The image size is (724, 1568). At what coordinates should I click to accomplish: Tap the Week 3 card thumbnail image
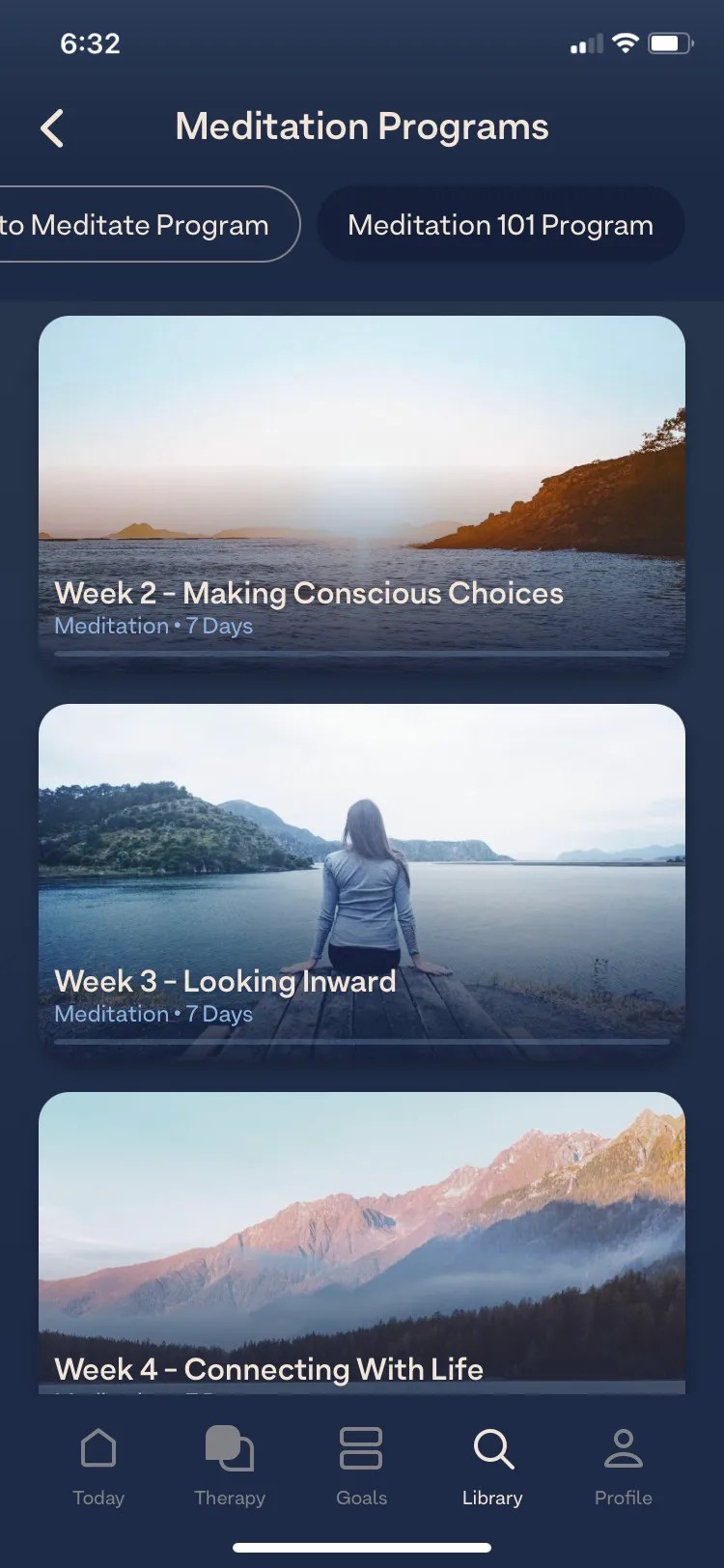click(x=361, y=830)
